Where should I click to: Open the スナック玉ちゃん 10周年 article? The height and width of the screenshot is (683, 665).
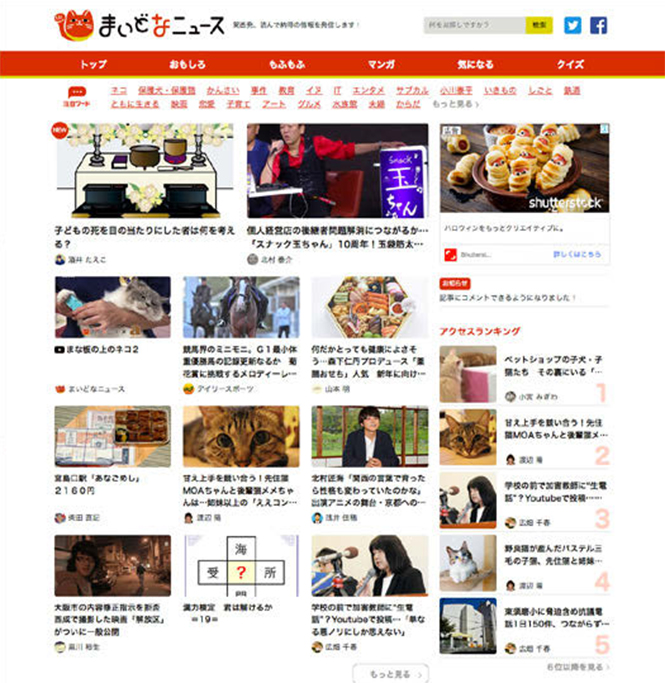(337, 243)
